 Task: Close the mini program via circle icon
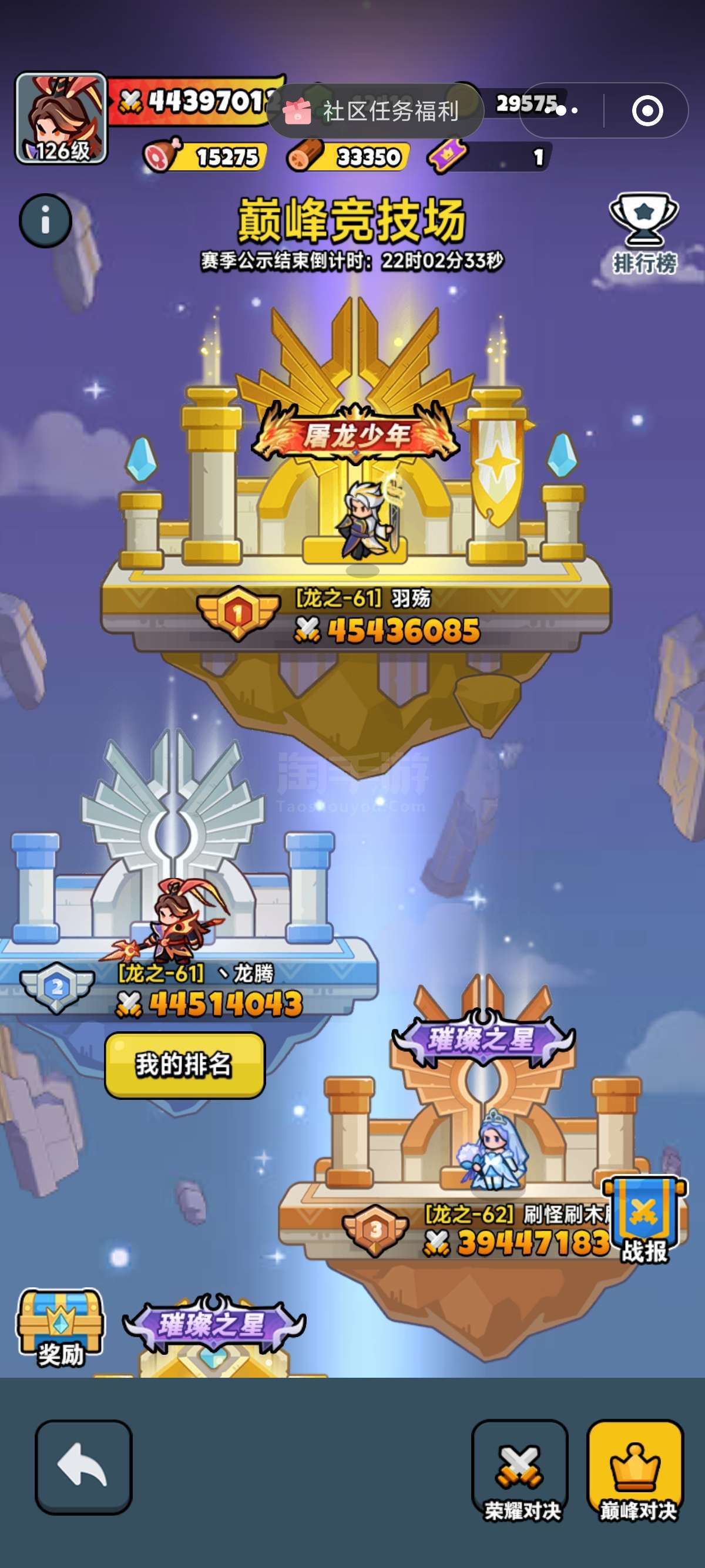(x=647, y=111)
